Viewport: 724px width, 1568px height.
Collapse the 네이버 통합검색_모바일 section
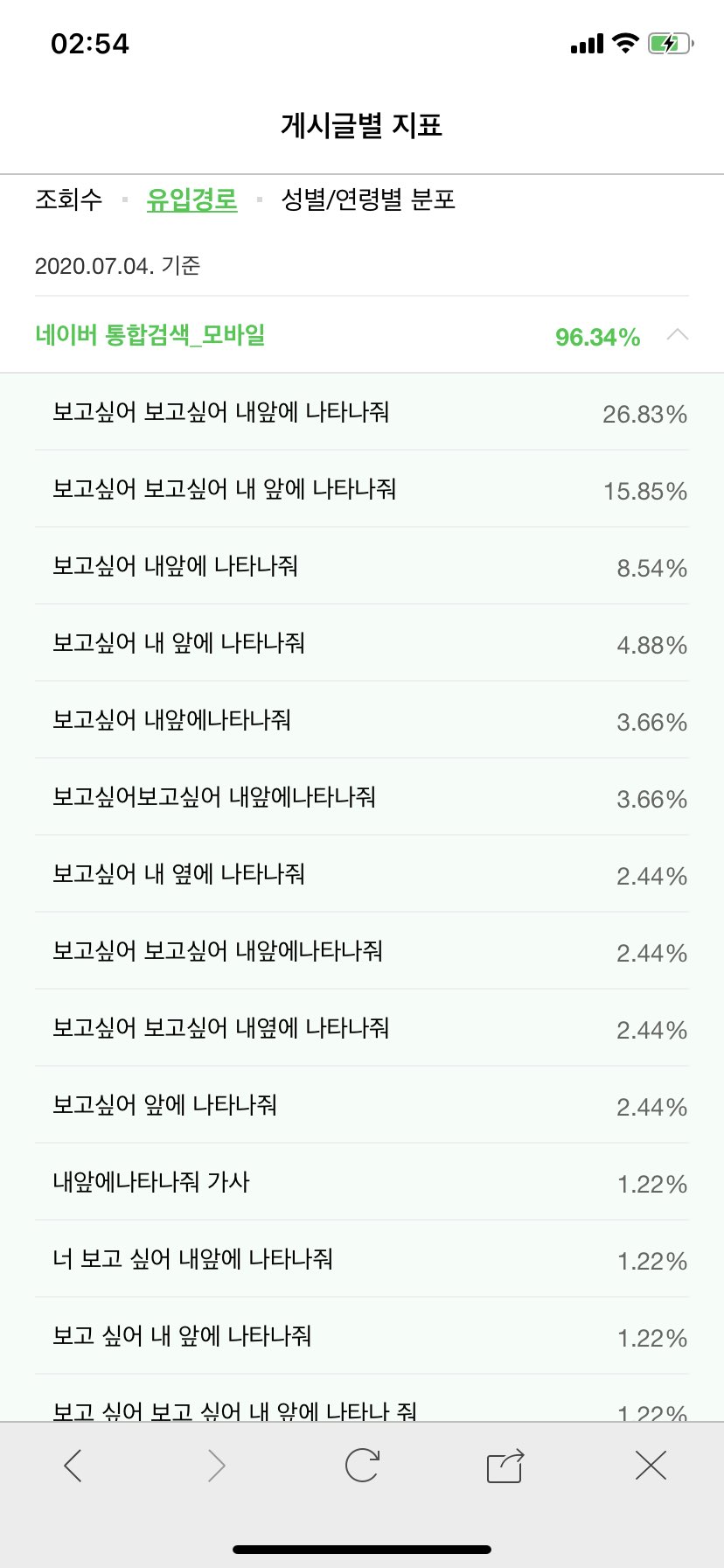click(x=679, y=336)
